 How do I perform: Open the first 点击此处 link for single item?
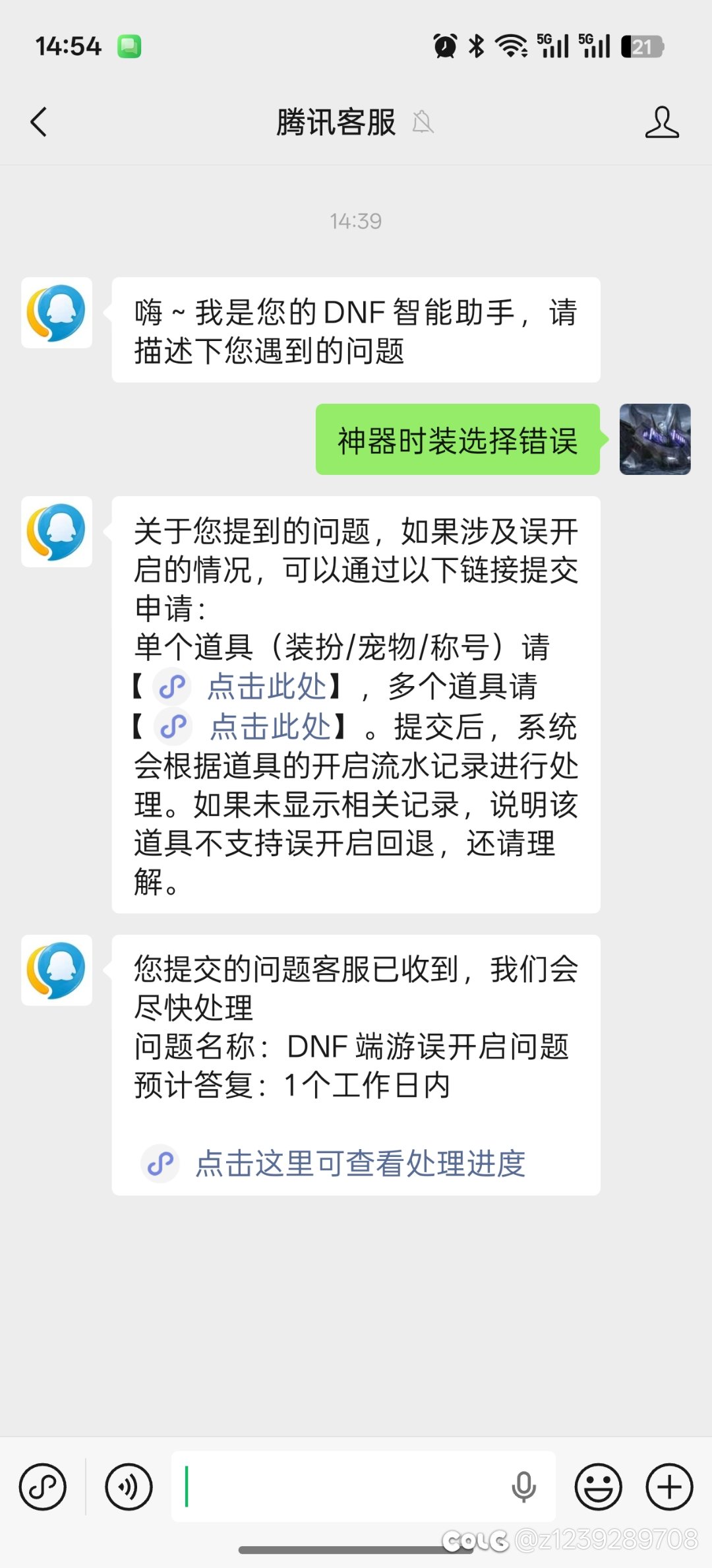[x=268, y=687]
